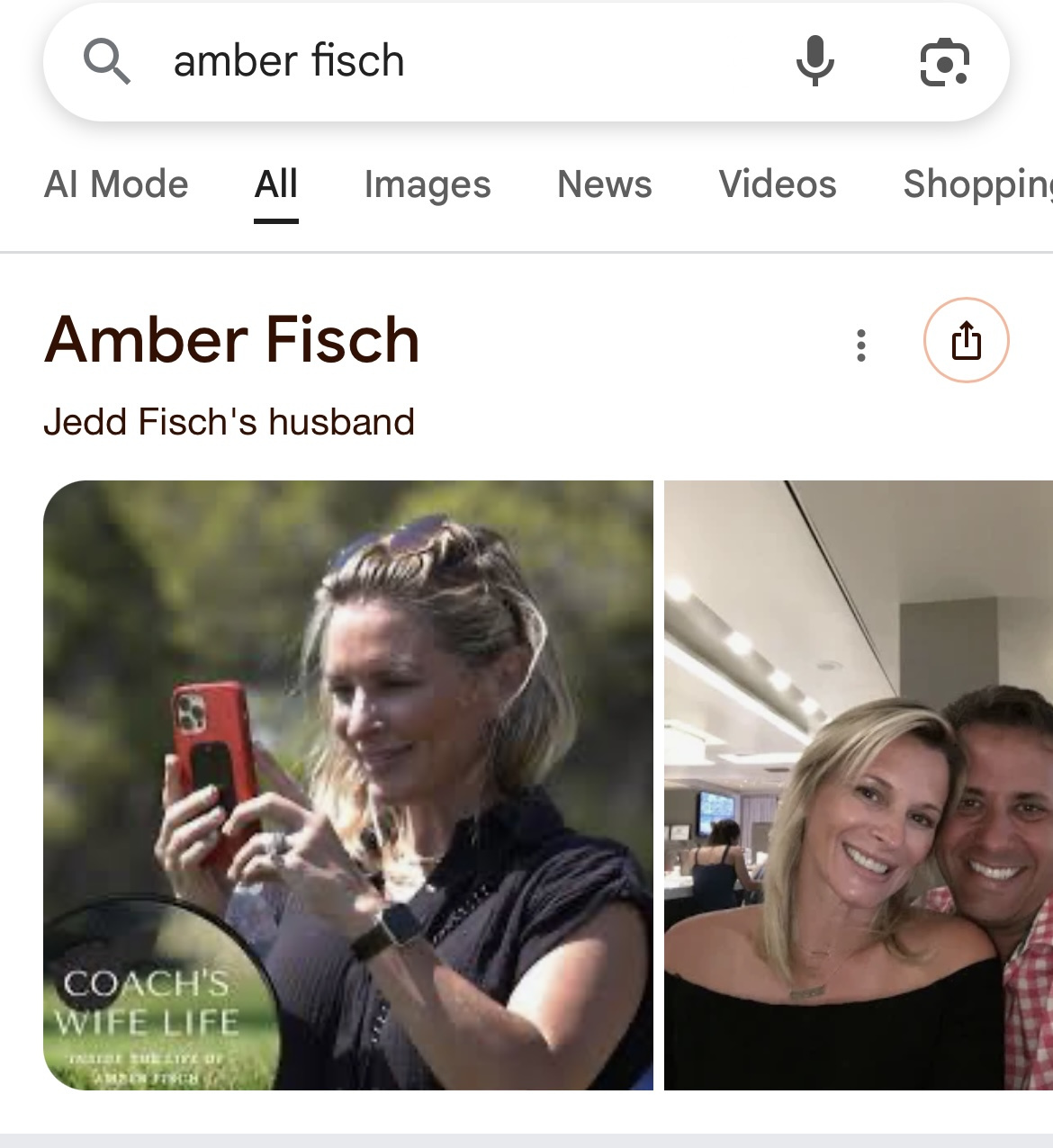Viewport: 1053px width, 1148px height.
Task: Open the couple selfie photo
Action: point(858,785)
